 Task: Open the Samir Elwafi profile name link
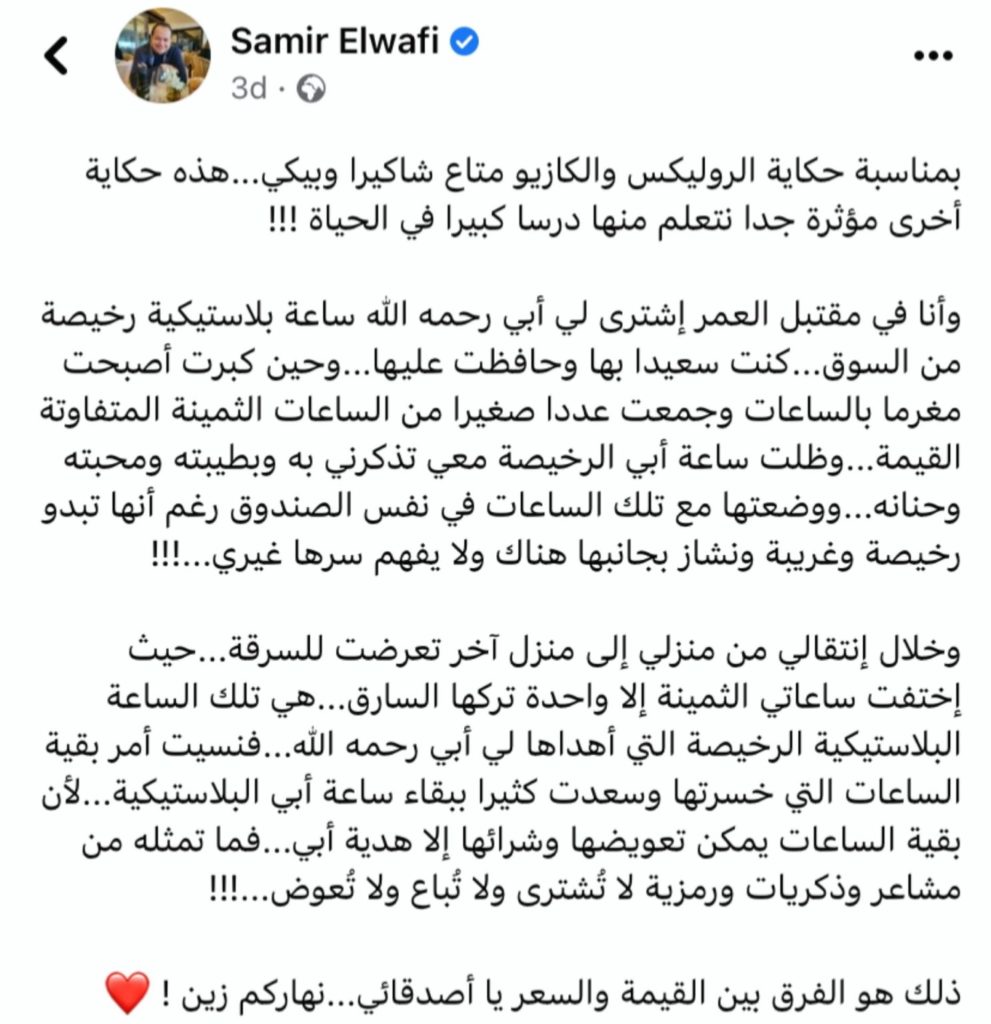coord(338,40)
